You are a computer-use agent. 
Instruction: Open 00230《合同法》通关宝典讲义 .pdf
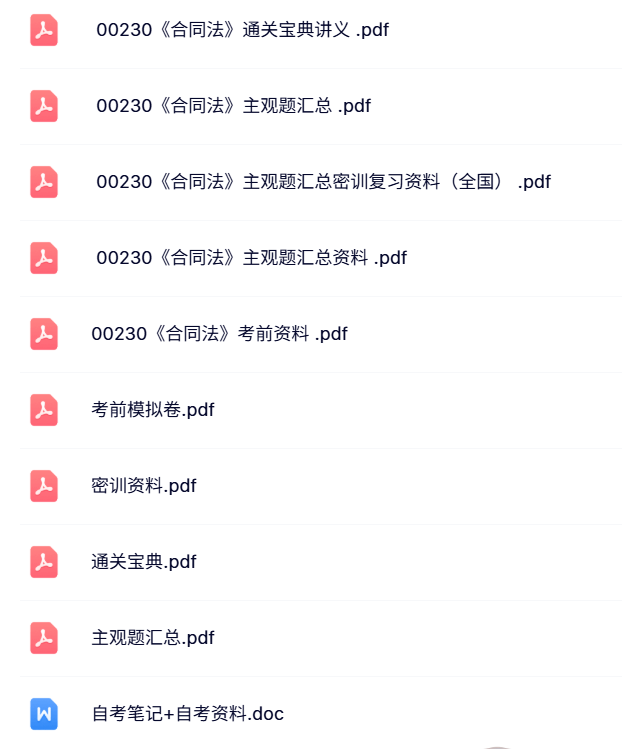pos(242,30)
